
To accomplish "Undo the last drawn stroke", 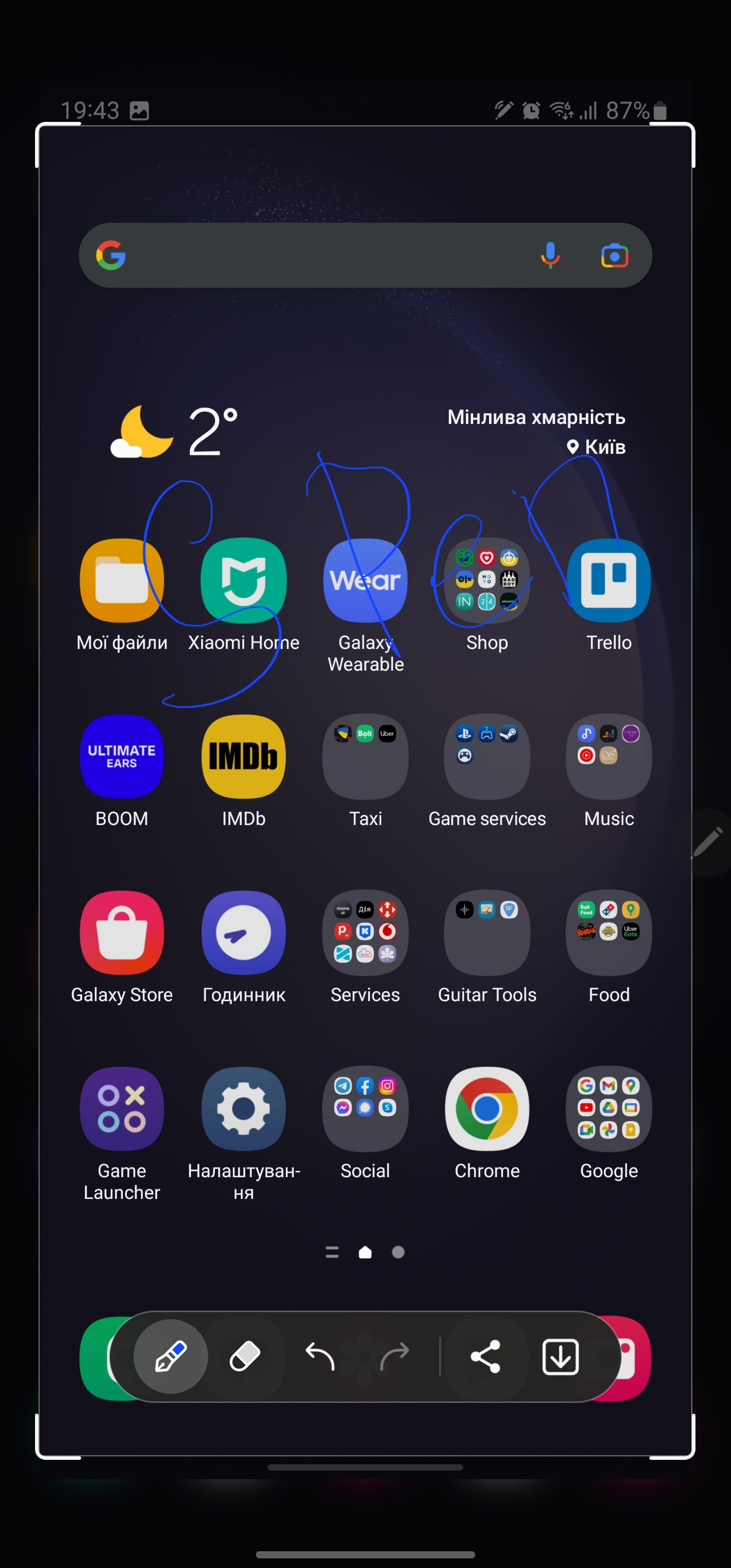I will pos(320,1357).
